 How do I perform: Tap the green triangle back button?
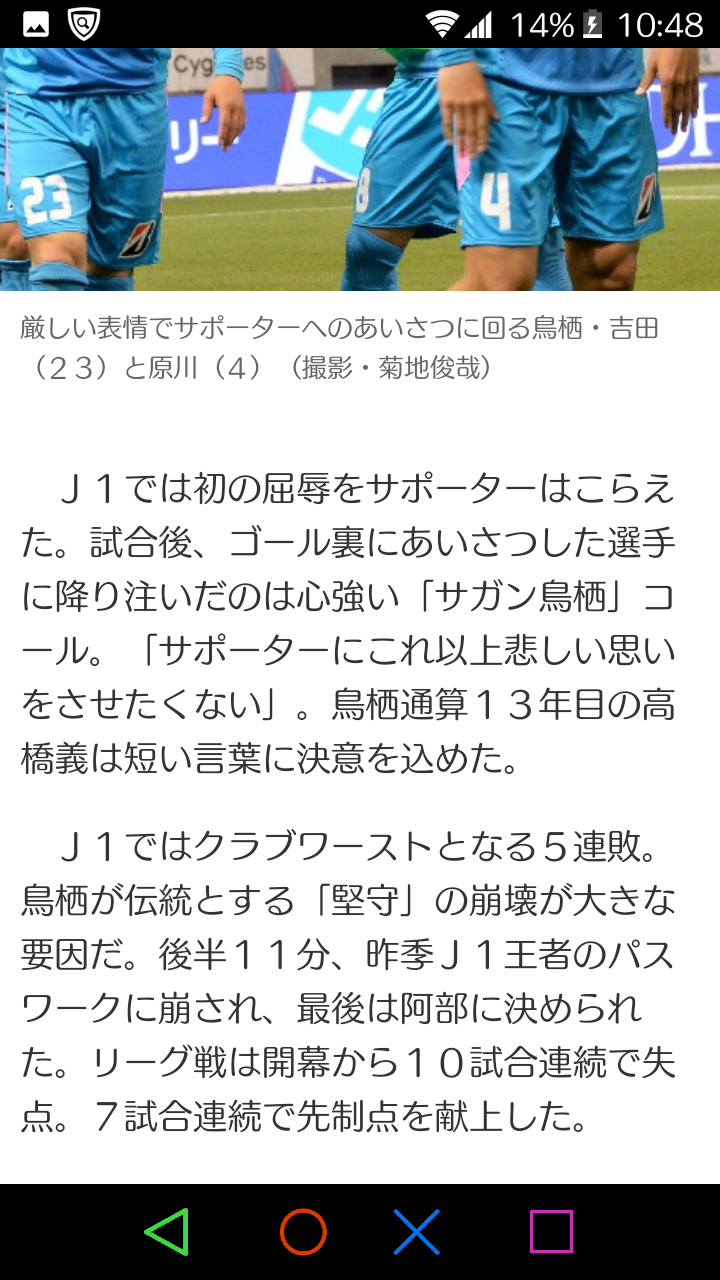point(166,1232)
